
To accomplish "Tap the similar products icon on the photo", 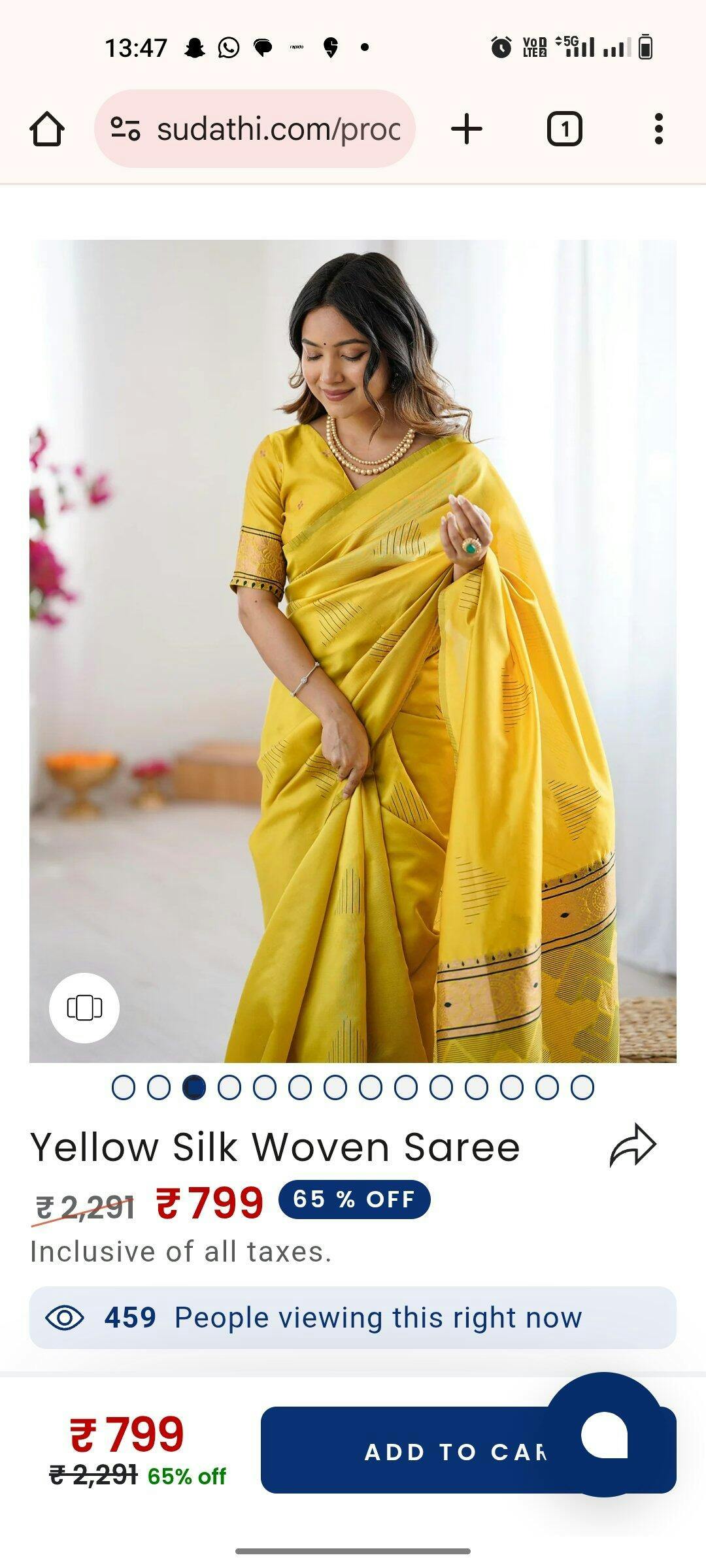I will click(84, 1007).
